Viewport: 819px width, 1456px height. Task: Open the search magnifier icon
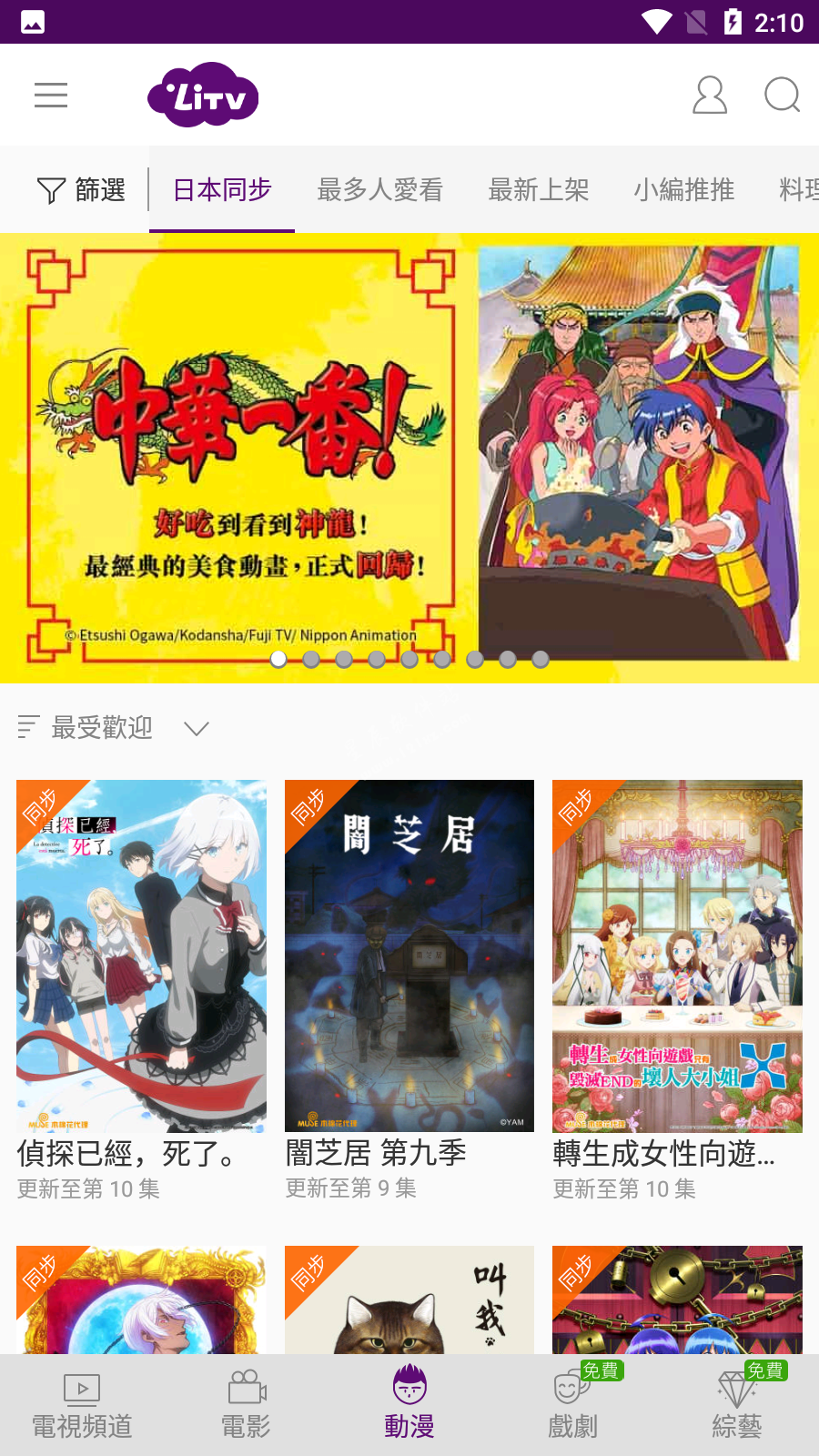point(782,95)
